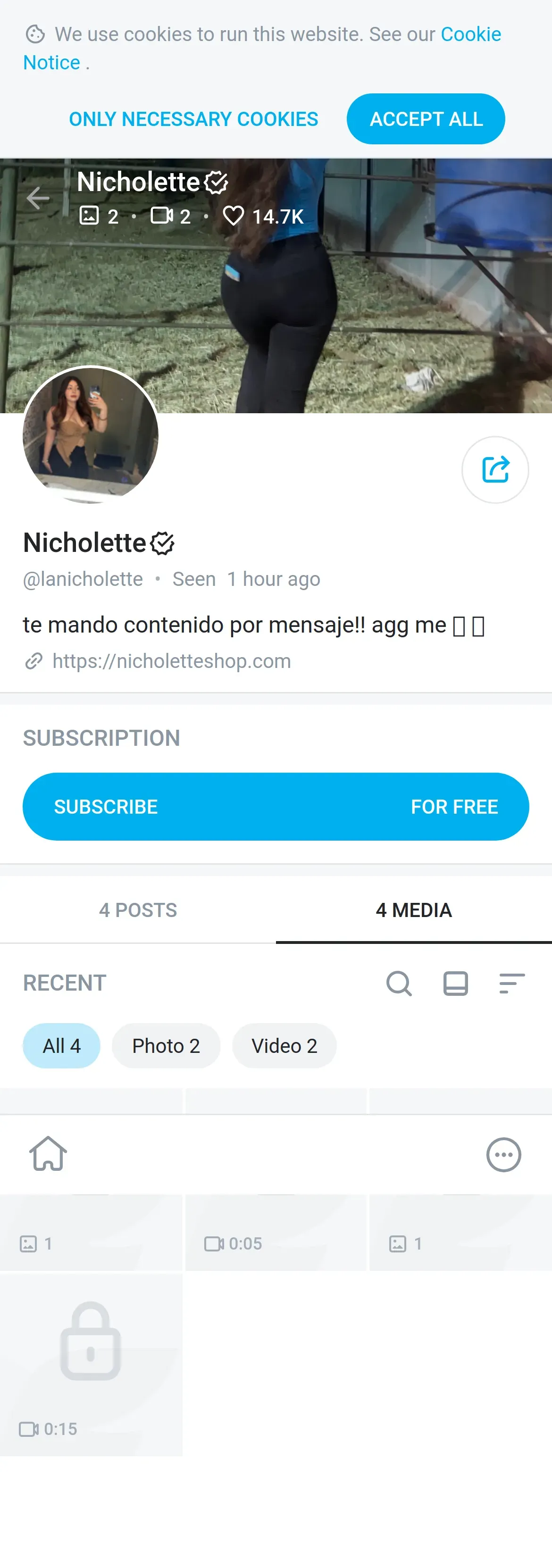Open the sort options
552x1568 pixels.
[512, 983]
